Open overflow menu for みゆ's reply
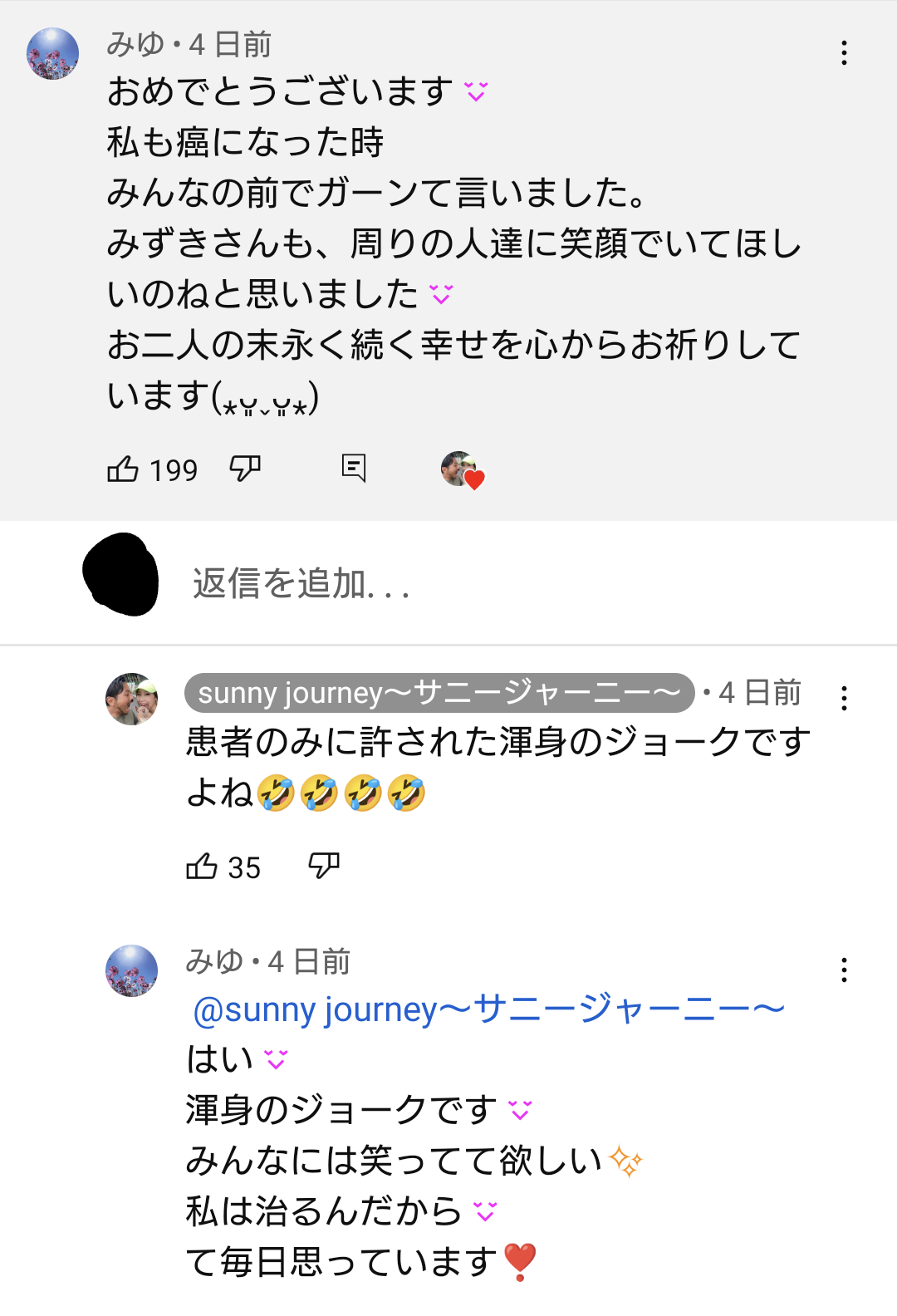 tap(844, 970)
